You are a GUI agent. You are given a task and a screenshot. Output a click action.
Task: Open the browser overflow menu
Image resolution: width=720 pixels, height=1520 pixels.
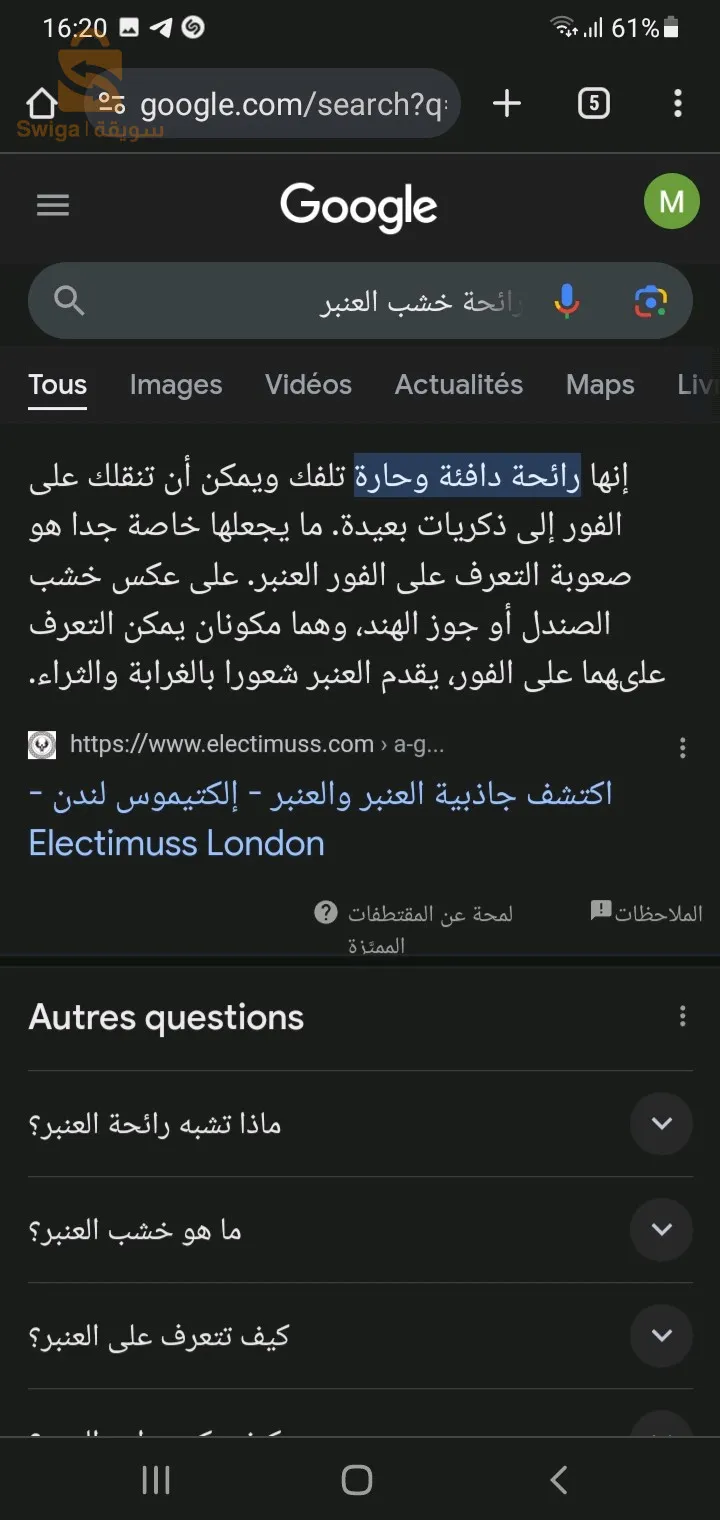pyautogui.click(x=678, y=103)
